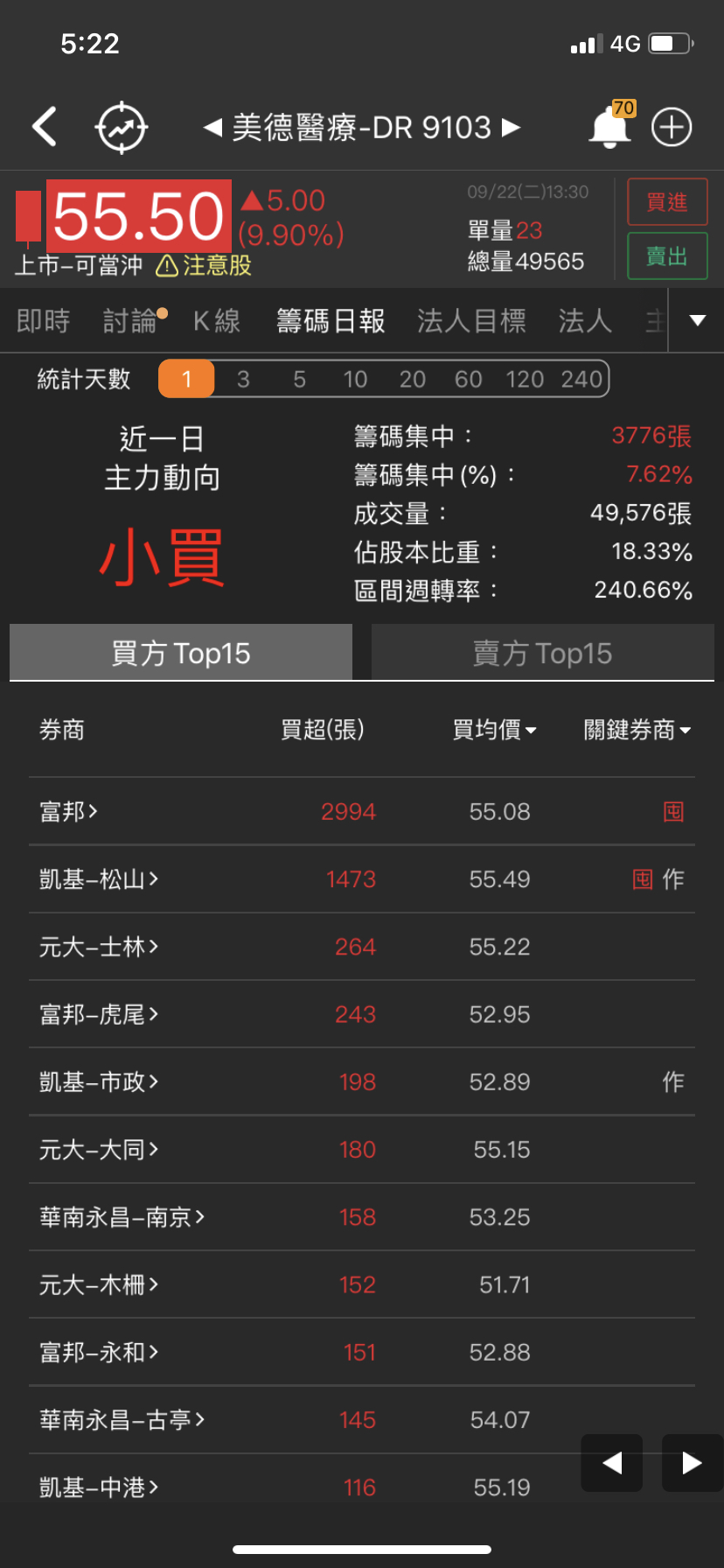Switch to the 即時 tab
This screenshot has width=724, height=1568.
tap(43, 321)
